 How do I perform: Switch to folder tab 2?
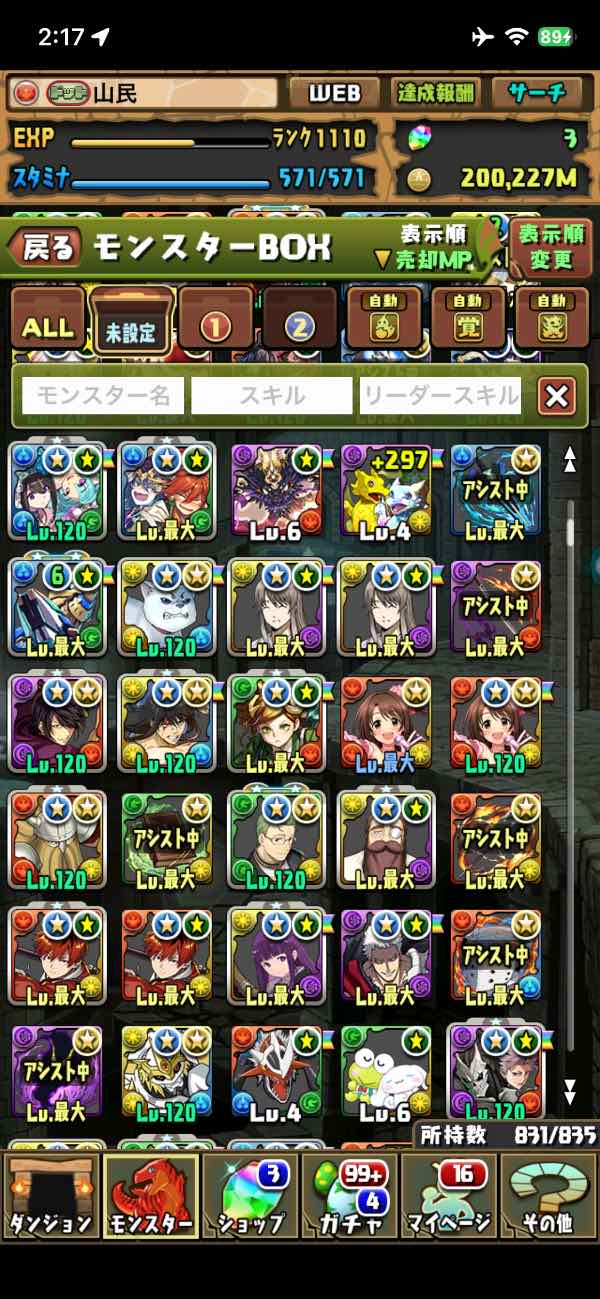[x=300, y=319]
